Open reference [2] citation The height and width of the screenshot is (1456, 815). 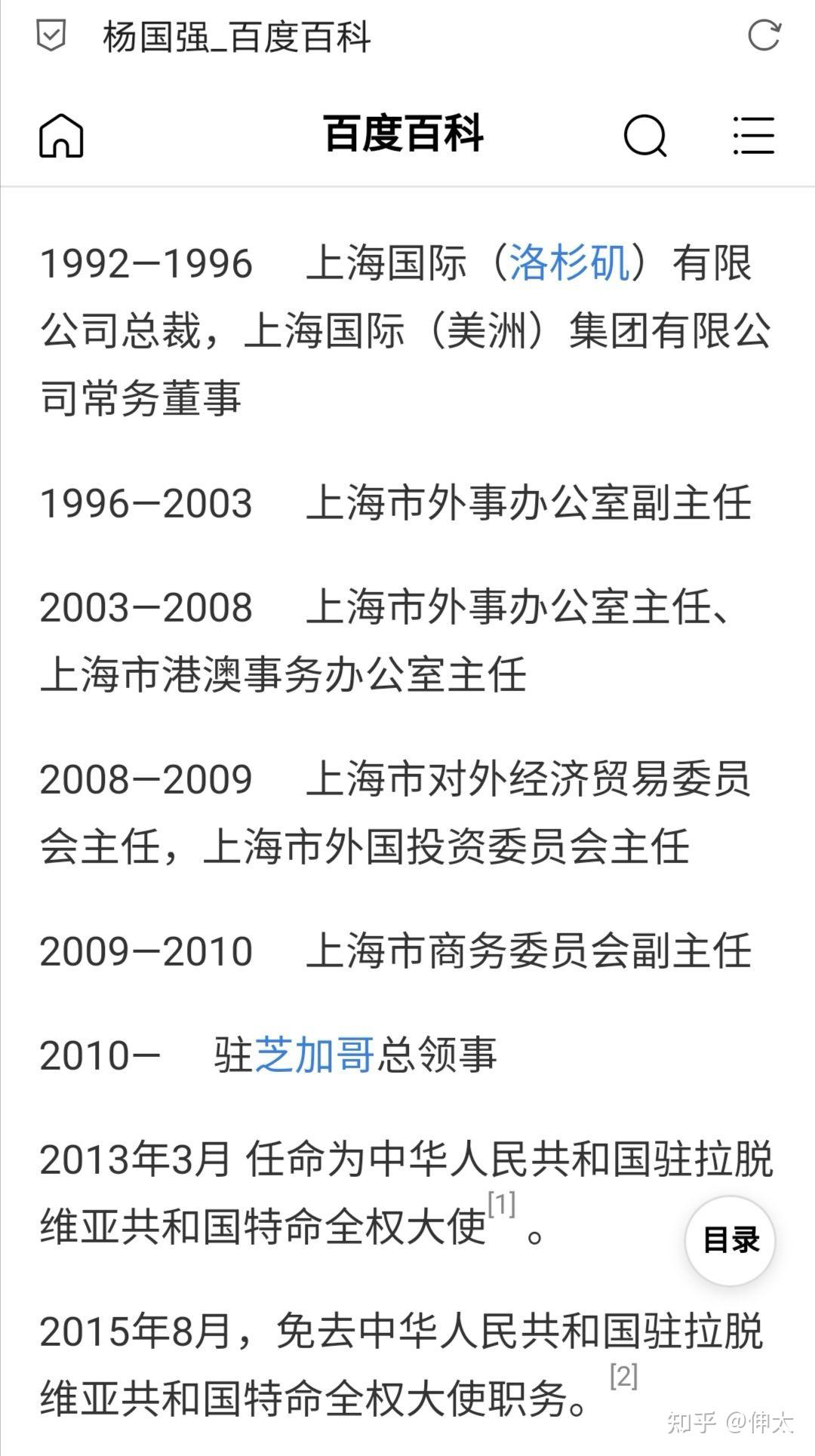click(x=624, y=1375)
